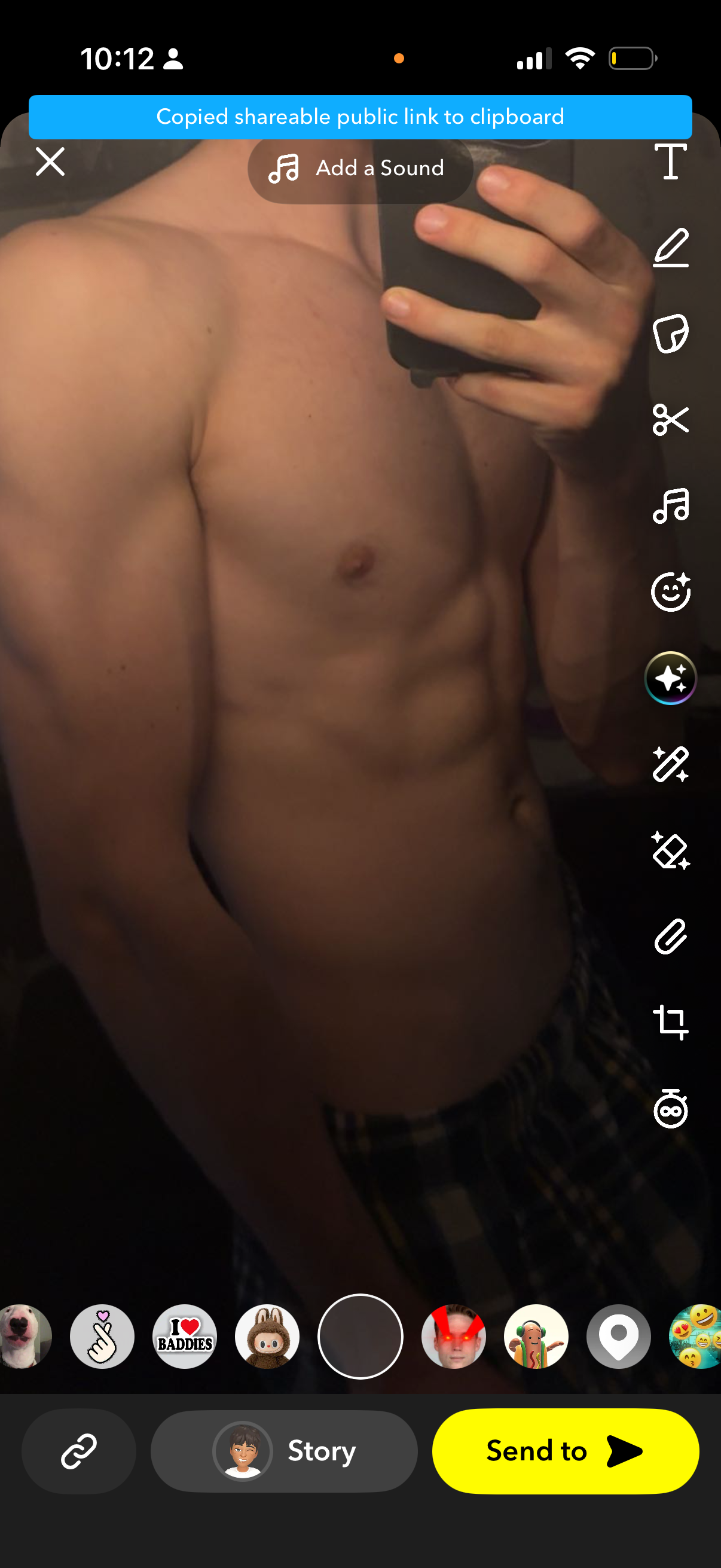
Task: Open the sticker picker
Action: click(671, 334)
